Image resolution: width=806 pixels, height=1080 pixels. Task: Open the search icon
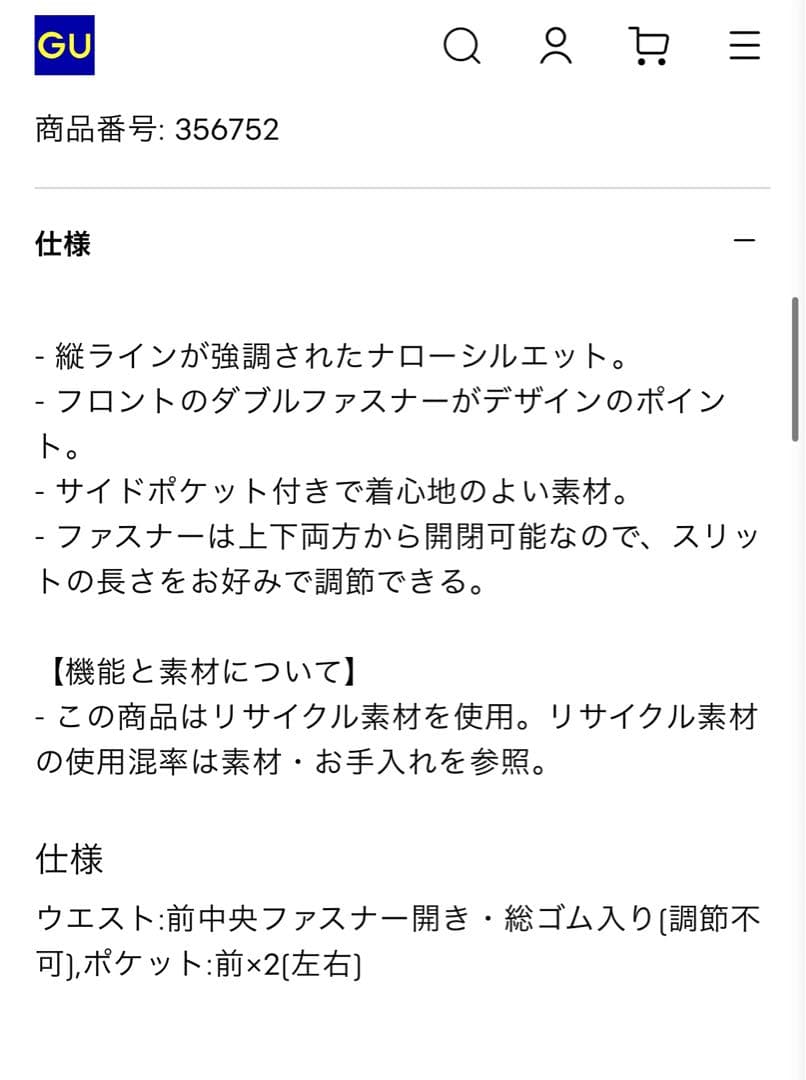pyautogui.click(x=462, y=46)
